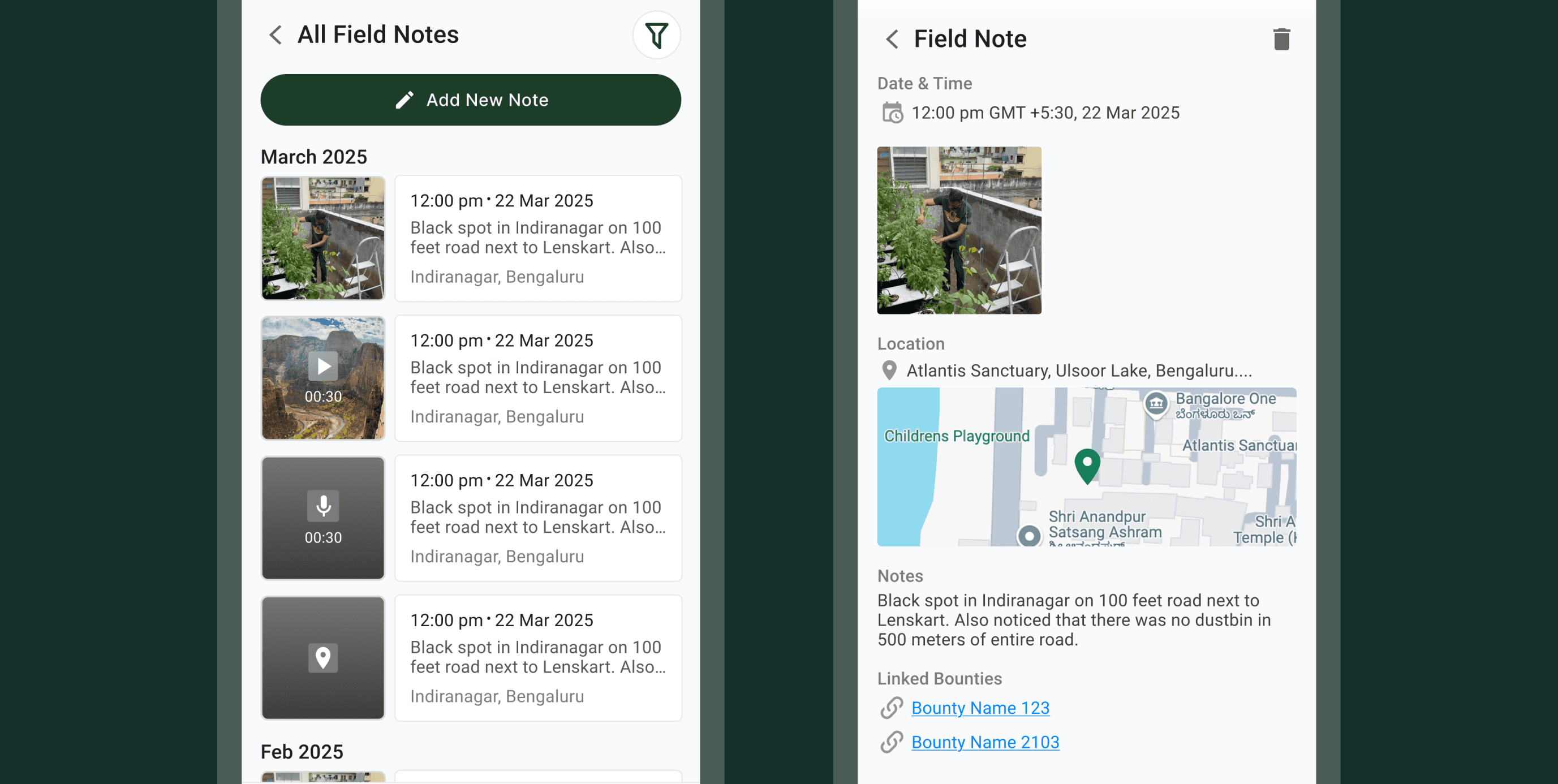Go back from the Field Note screen
Viewport: 1558px width, 784px height.
[892, 40]
